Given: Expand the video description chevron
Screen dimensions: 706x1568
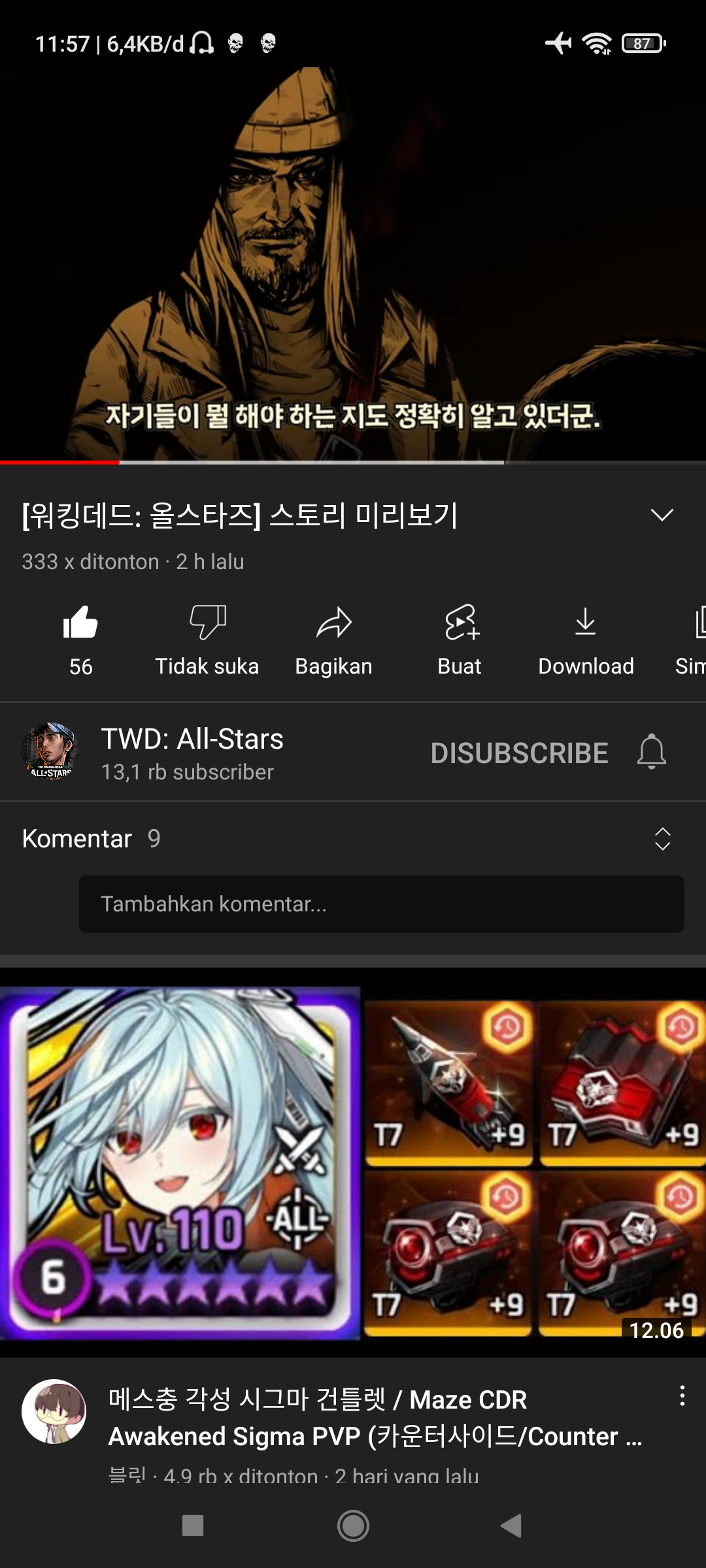Looking at the screenshot, I should tap(662, 515).
